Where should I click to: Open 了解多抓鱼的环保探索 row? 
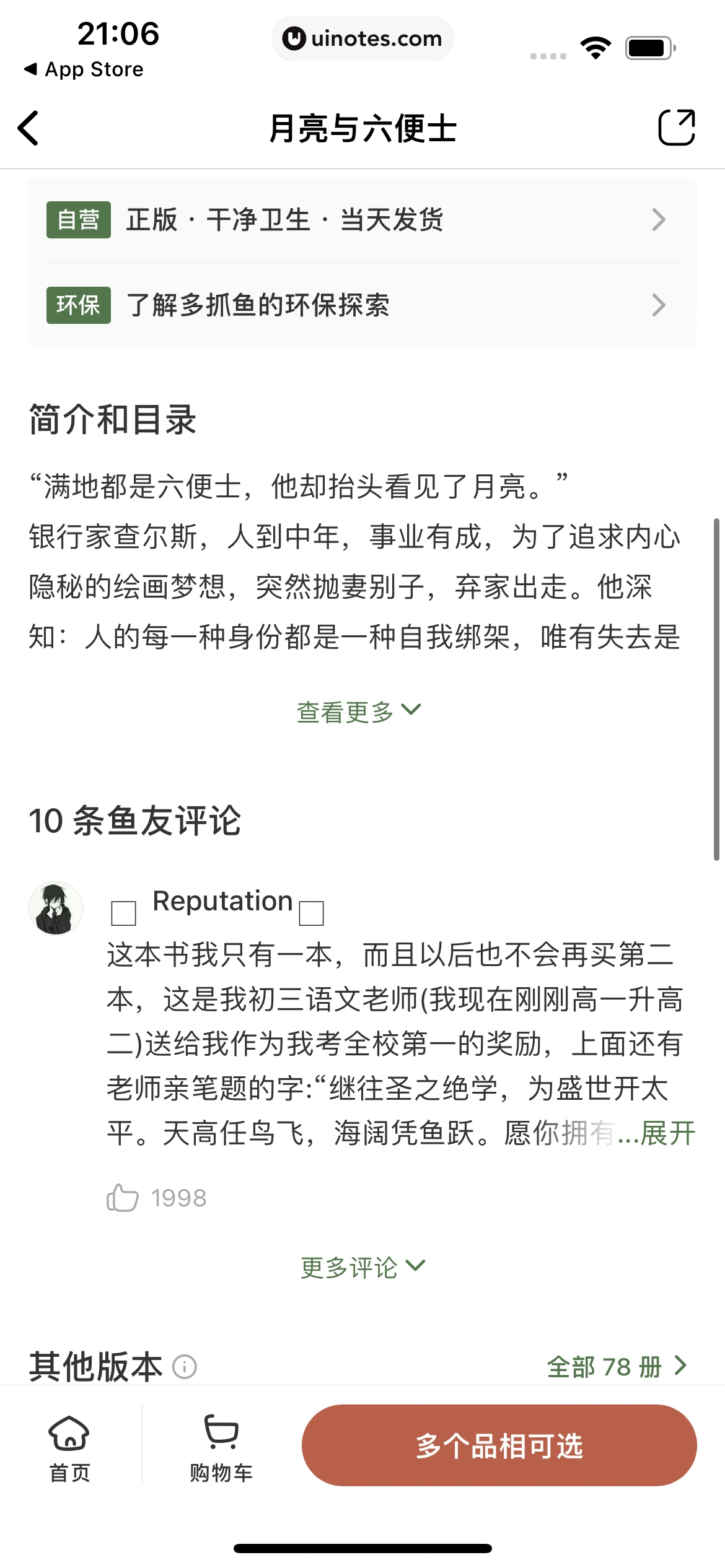(362, 305)
